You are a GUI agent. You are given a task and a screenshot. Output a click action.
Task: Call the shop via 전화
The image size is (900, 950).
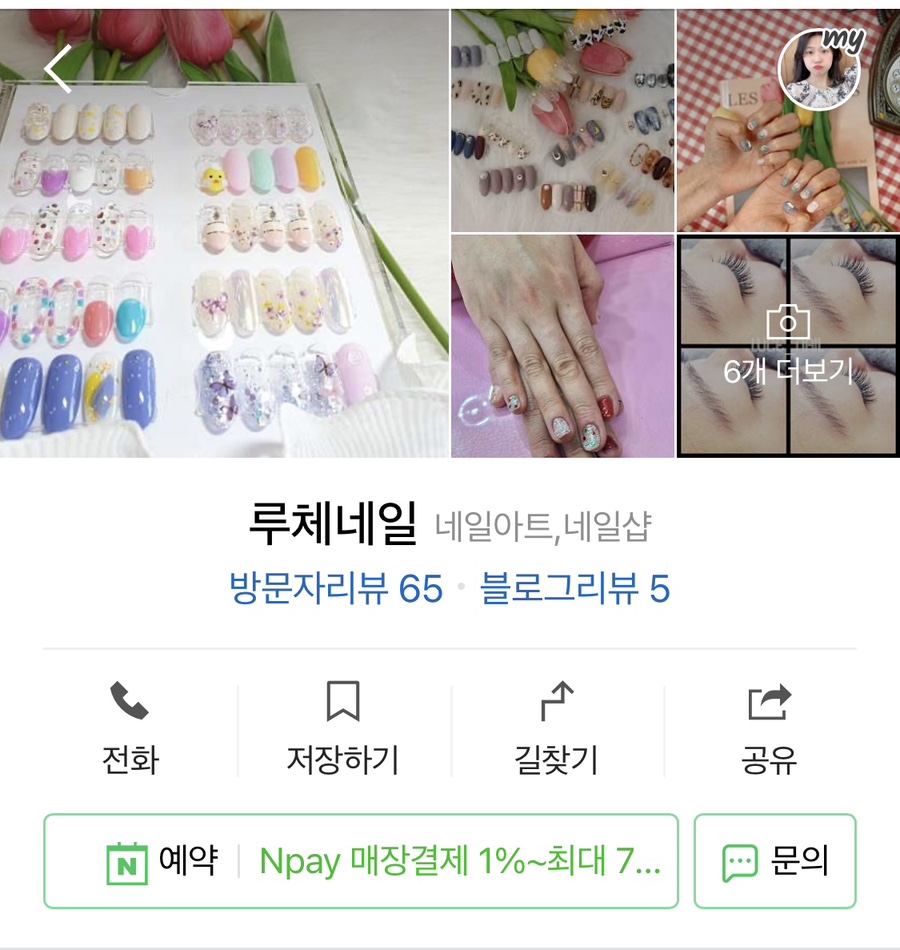point(130,729)
